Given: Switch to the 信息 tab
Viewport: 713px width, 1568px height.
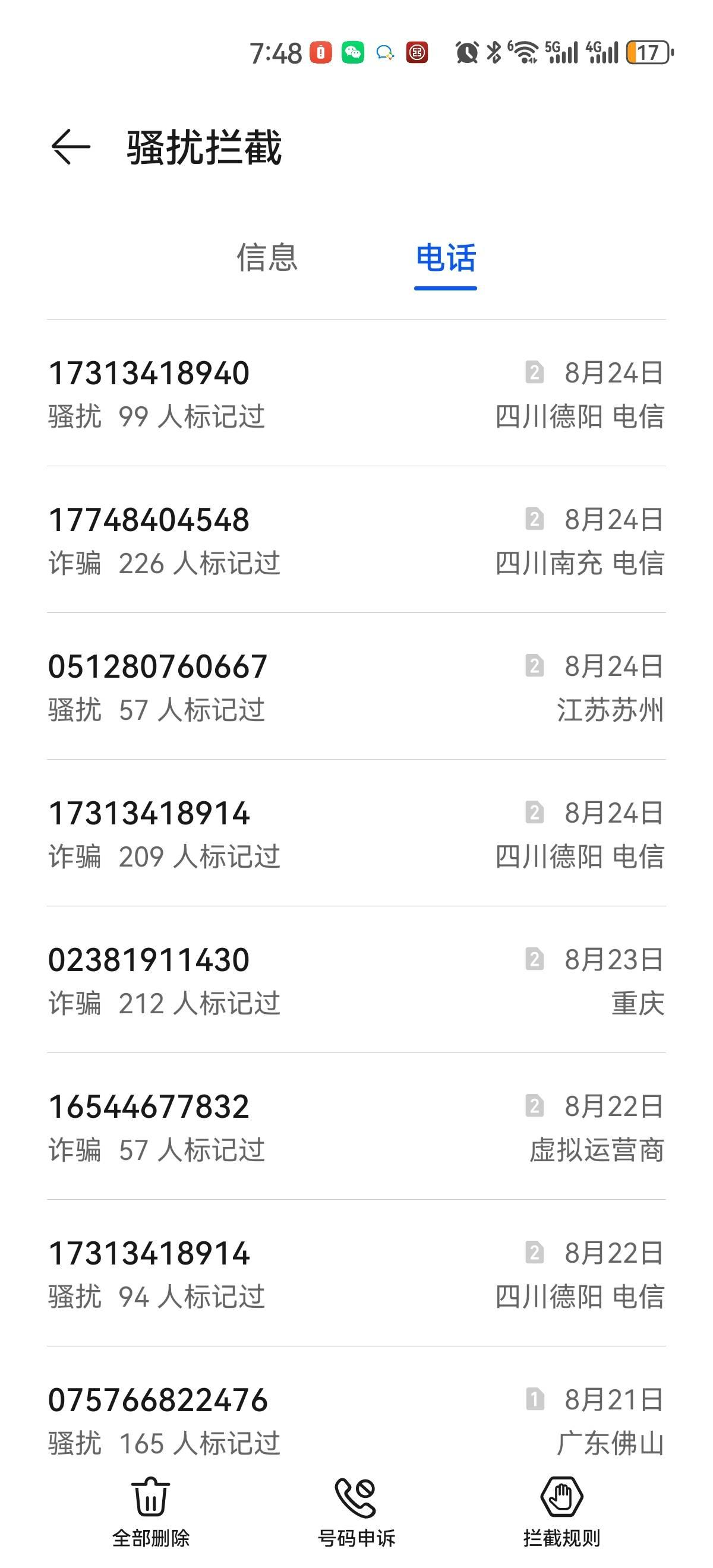Looking at the screenshot, I should coord(267,258).
